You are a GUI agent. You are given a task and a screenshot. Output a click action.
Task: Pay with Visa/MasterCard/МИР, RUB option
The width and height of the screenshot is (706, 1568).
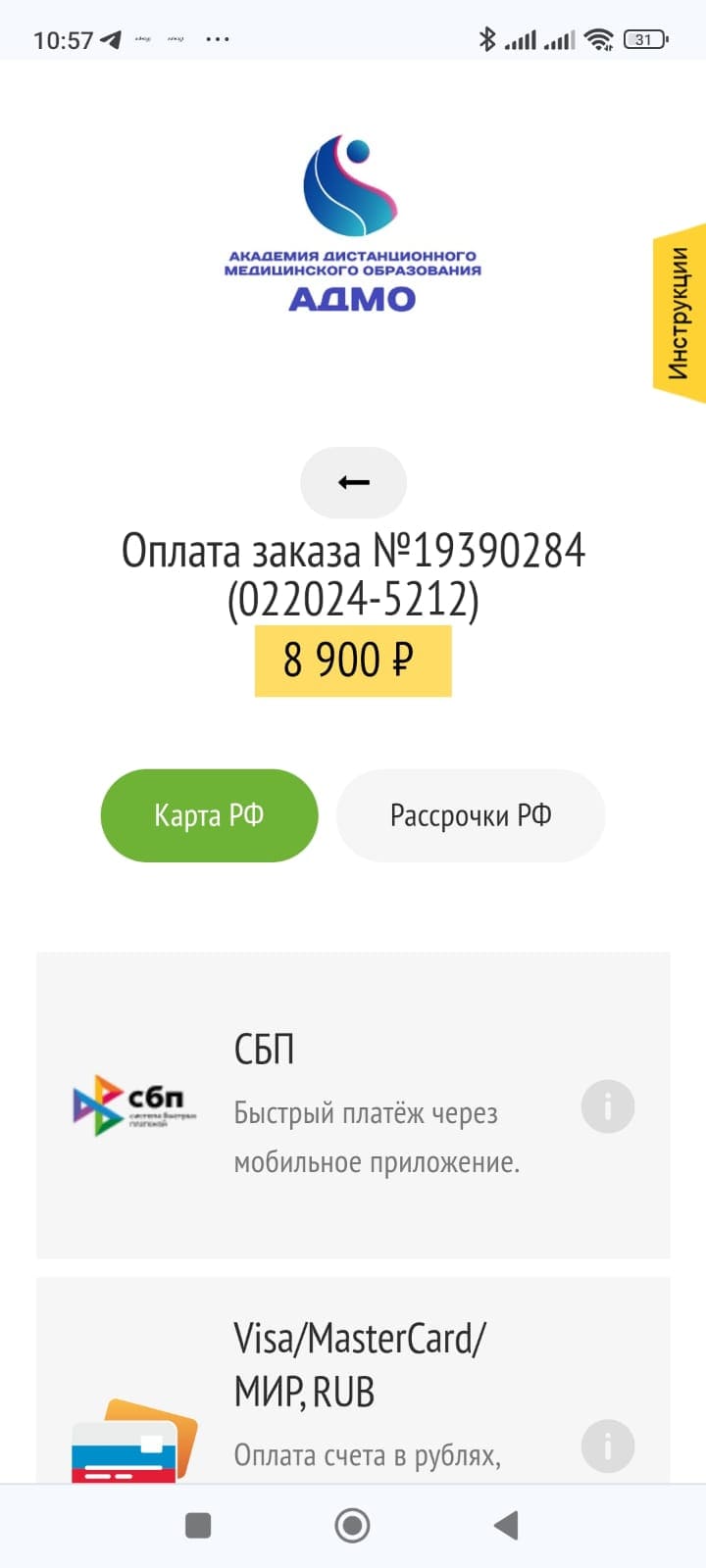[353, 1392]
